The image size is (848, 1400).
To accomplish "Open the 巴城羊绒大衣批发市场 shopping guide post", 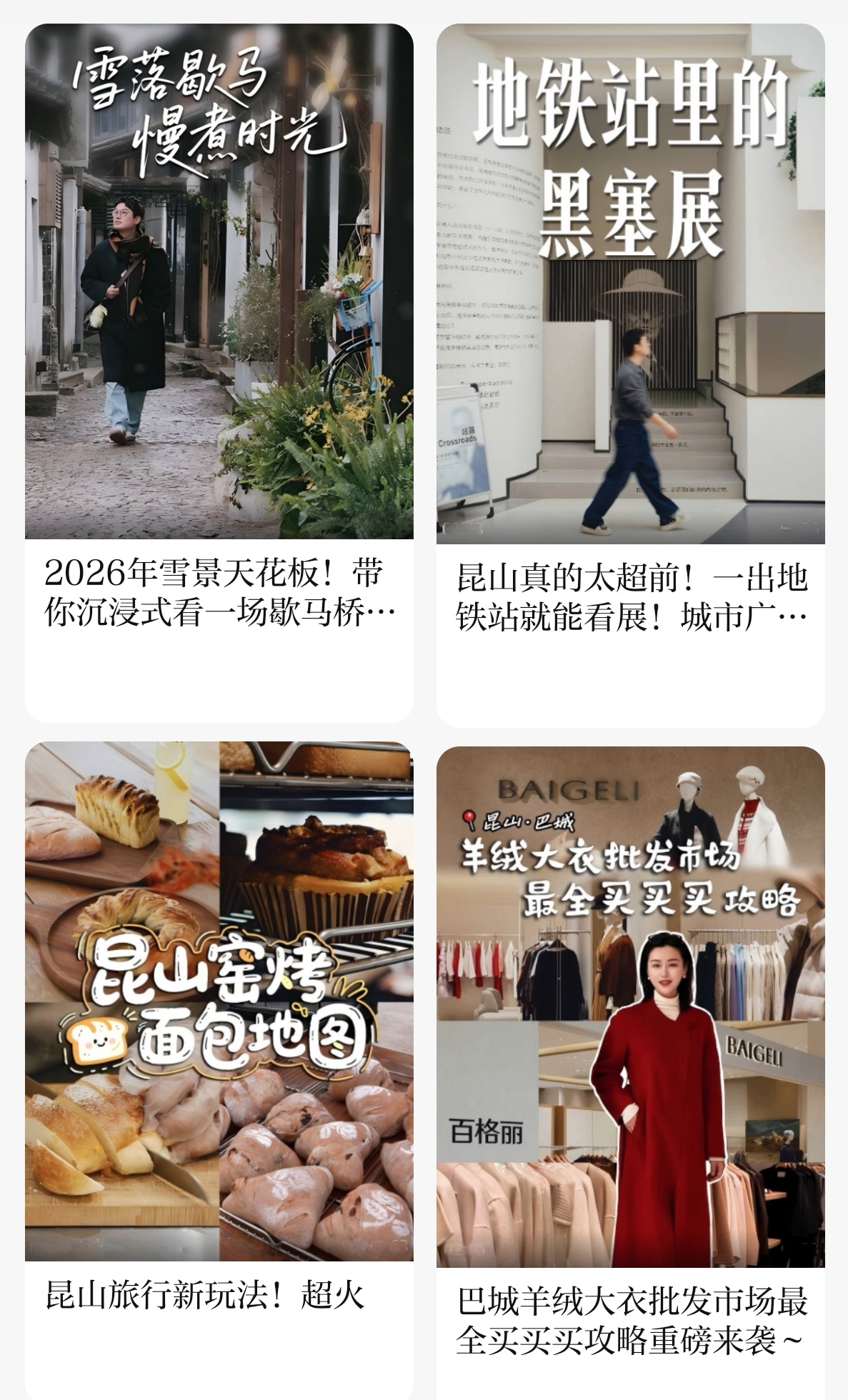I will (x=630, y=1007).
